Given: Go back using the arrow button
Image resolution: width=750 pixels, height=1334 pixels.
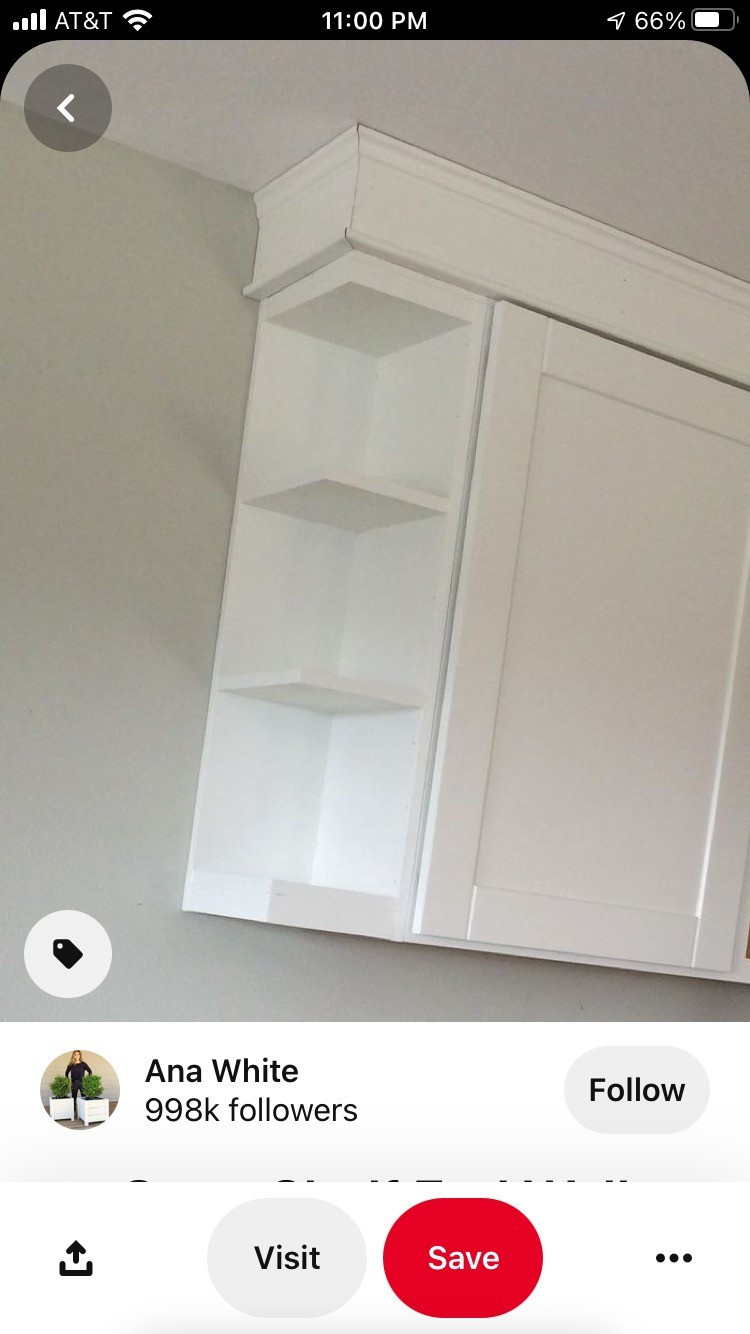Looking at the screenshot, I should (x=67, y=108).
